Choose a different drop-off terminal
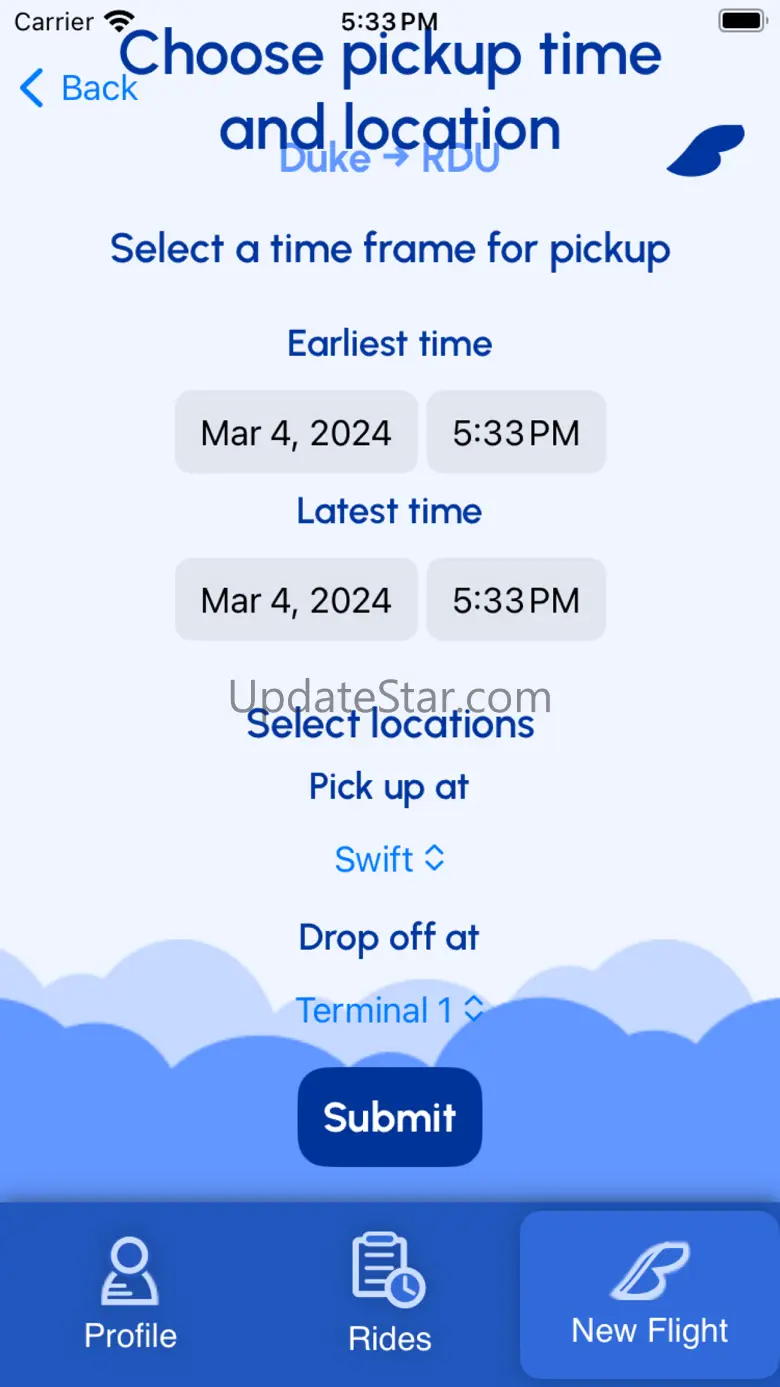780x1387 pixels. click(389, 1010)
